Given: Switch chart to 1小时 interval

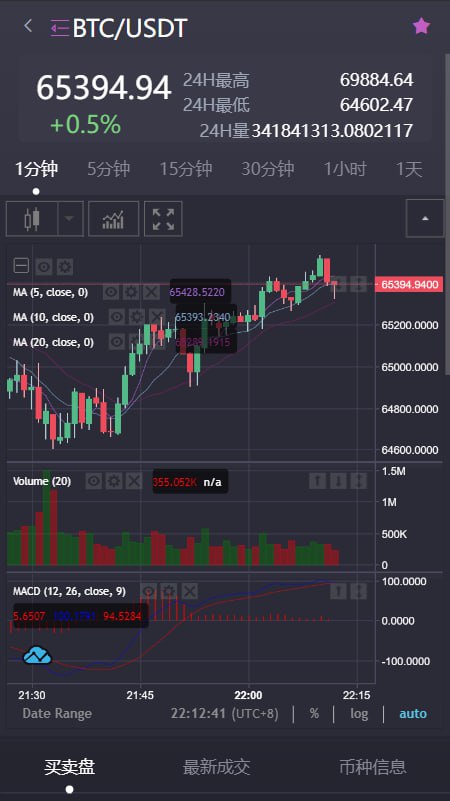Looking at the screenshot, I should pos(345,169).
